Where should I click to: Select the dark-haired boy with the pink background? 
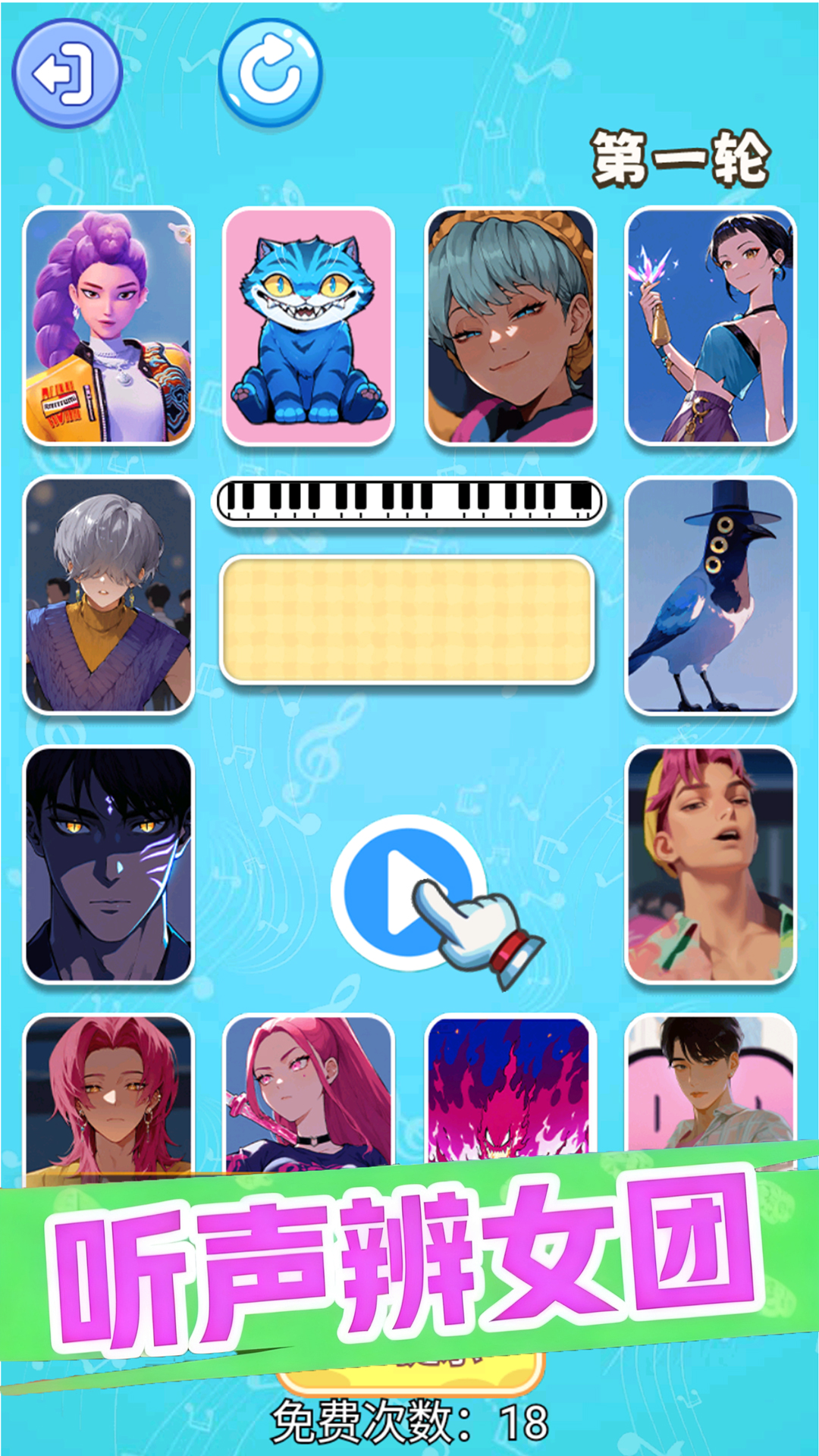(710, 1084)
